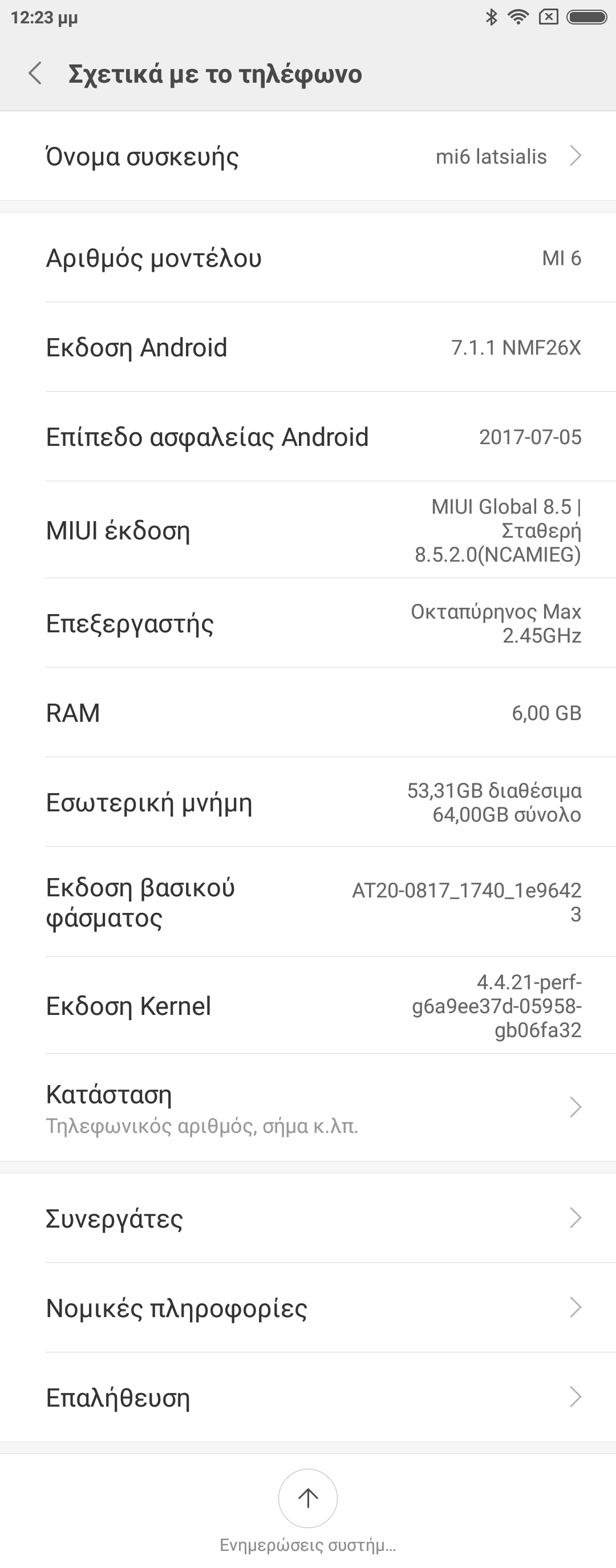616x1568 pixels.
Task: Tap the Επεξεργαστής row
Action: coord(308,623)
